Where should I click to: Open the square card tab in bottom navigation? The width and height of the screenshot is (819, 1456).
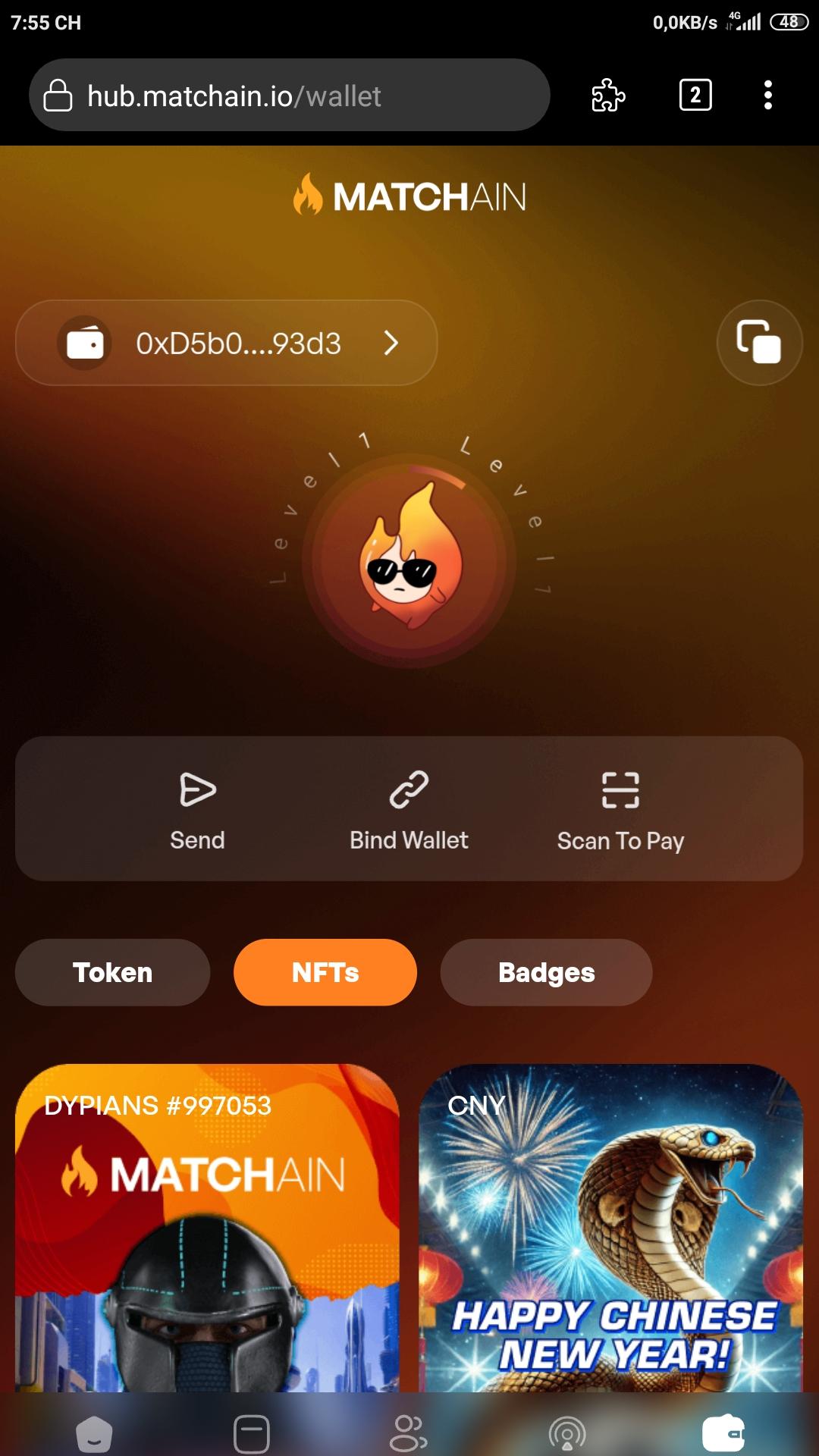pos(252,1433)
